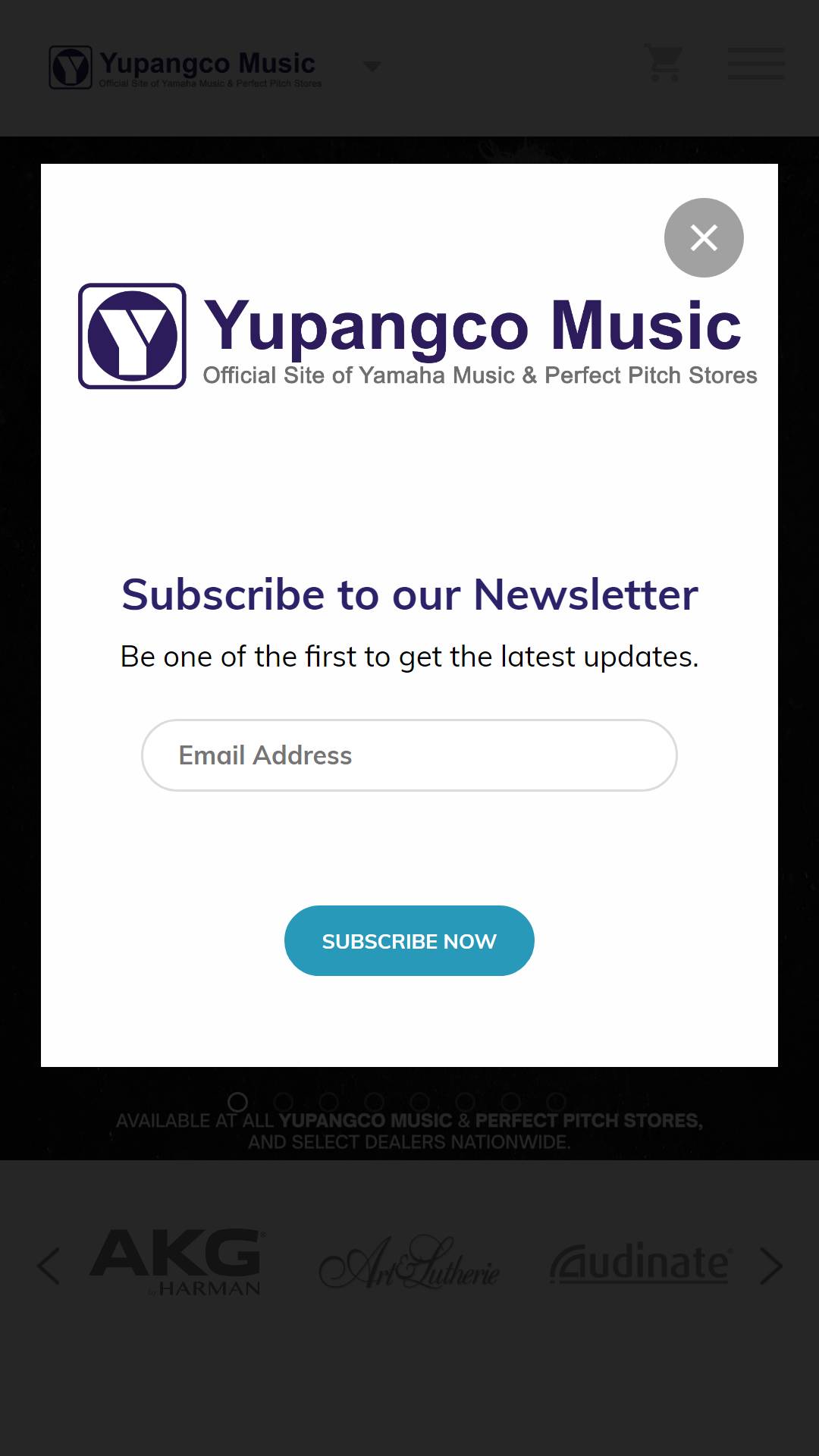
Task: Focus the Email Address field
Action: [x=409, y=755]
